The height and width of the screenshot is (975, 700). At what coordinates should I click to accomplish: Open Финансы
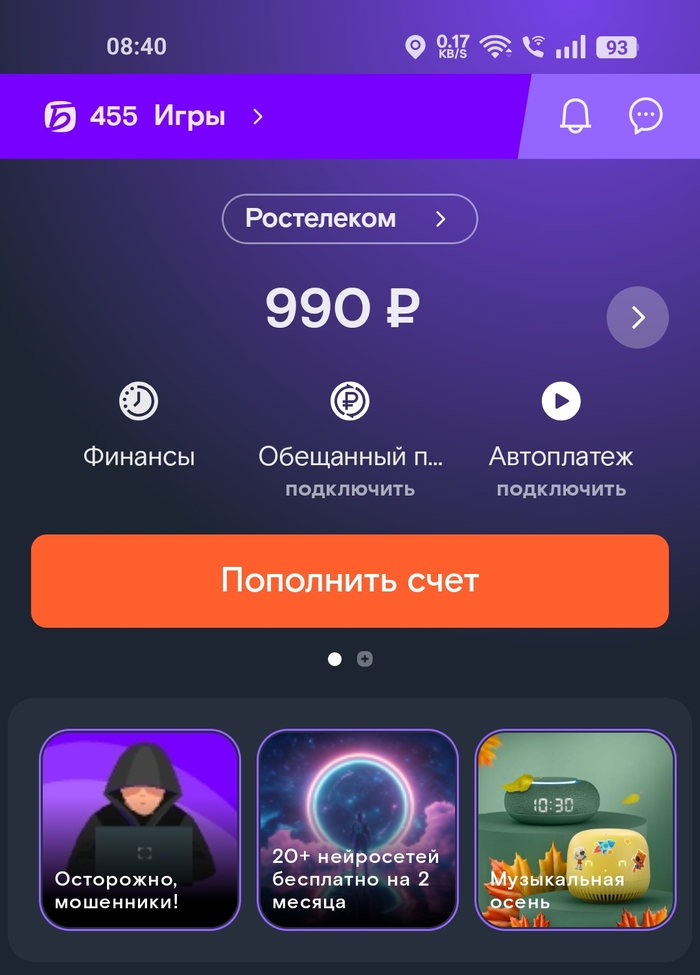(x=139, y=423)
